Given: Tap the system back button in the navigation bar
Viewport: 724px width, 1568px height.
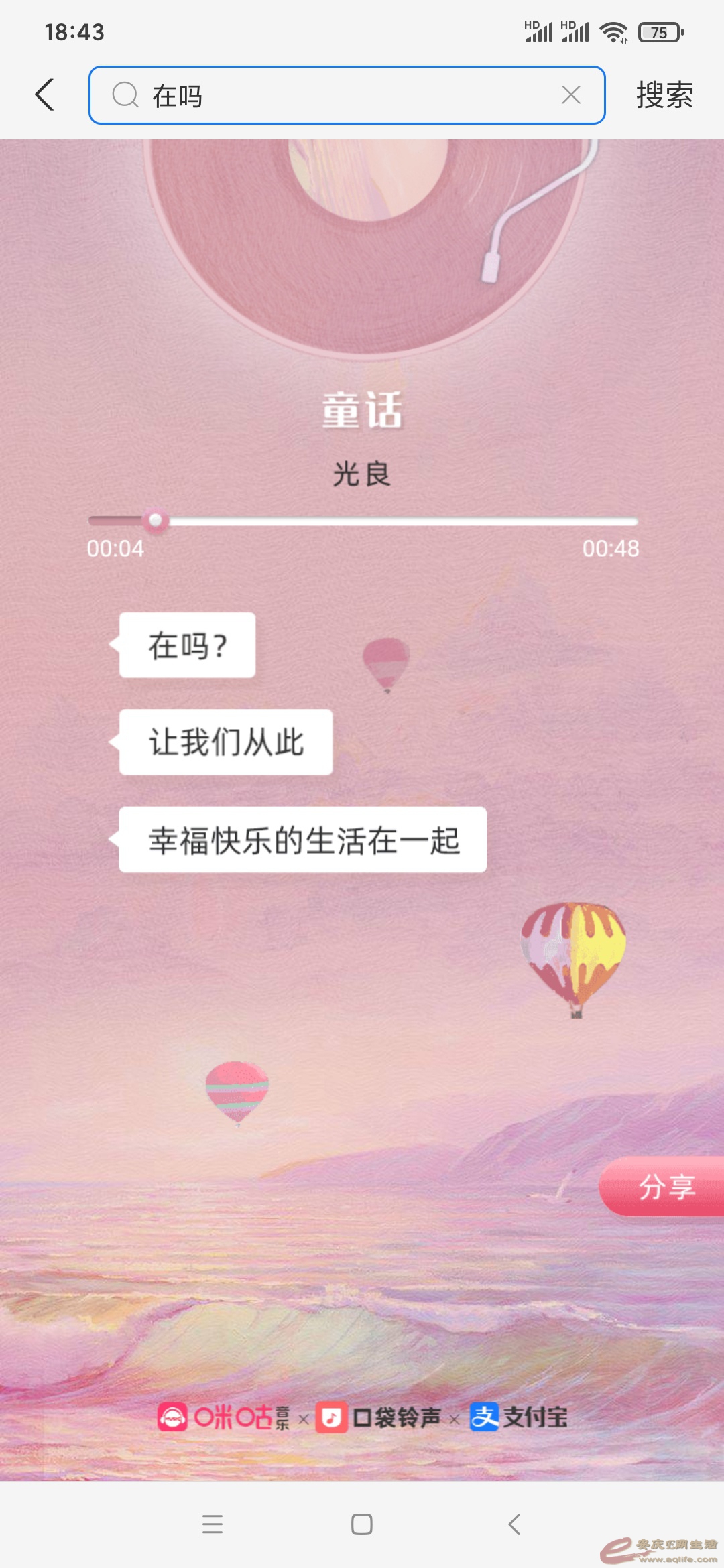Looking at the screenshot, I should [514, 1524].
